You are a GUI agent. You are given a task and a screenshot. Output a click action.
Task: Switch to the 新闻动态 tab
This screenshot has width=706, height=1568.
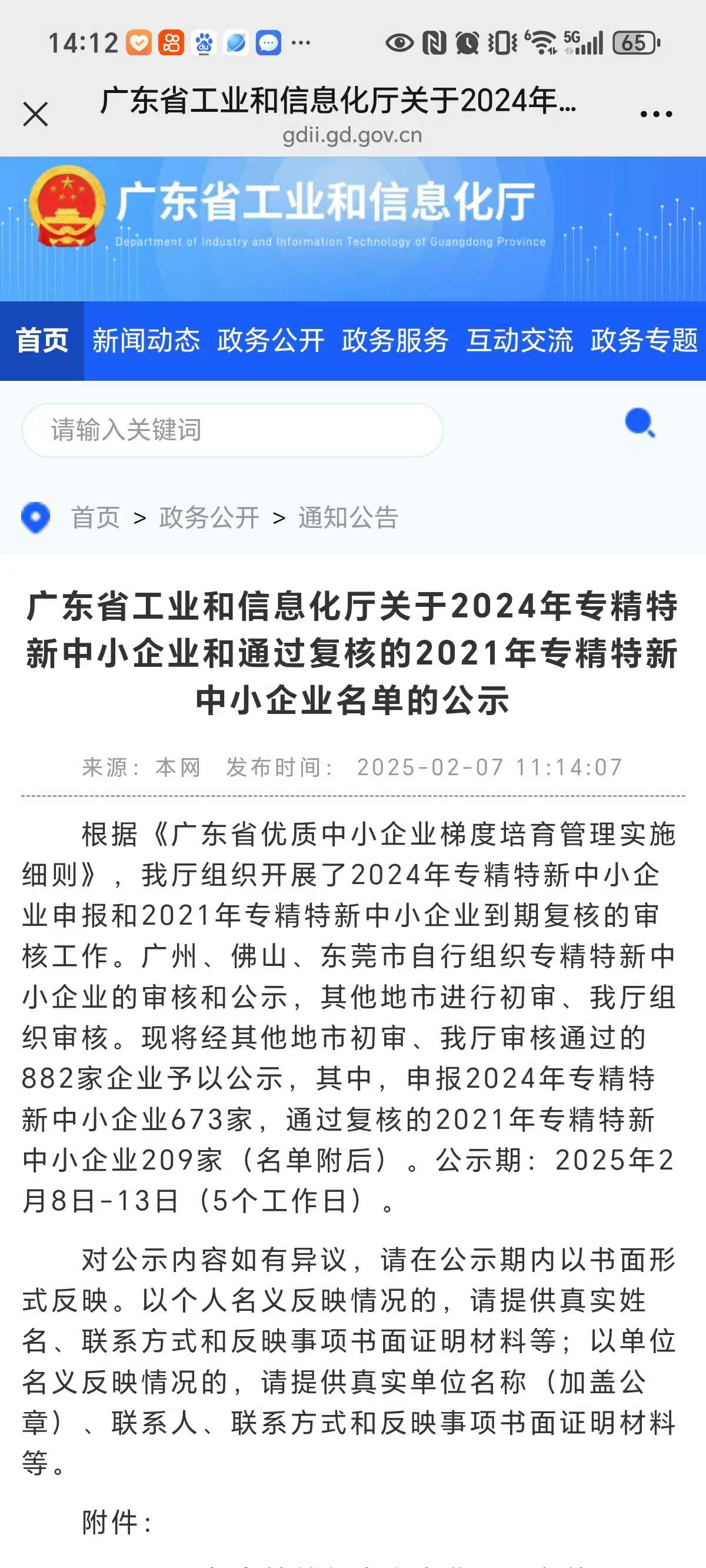click(x=146, y=340)
